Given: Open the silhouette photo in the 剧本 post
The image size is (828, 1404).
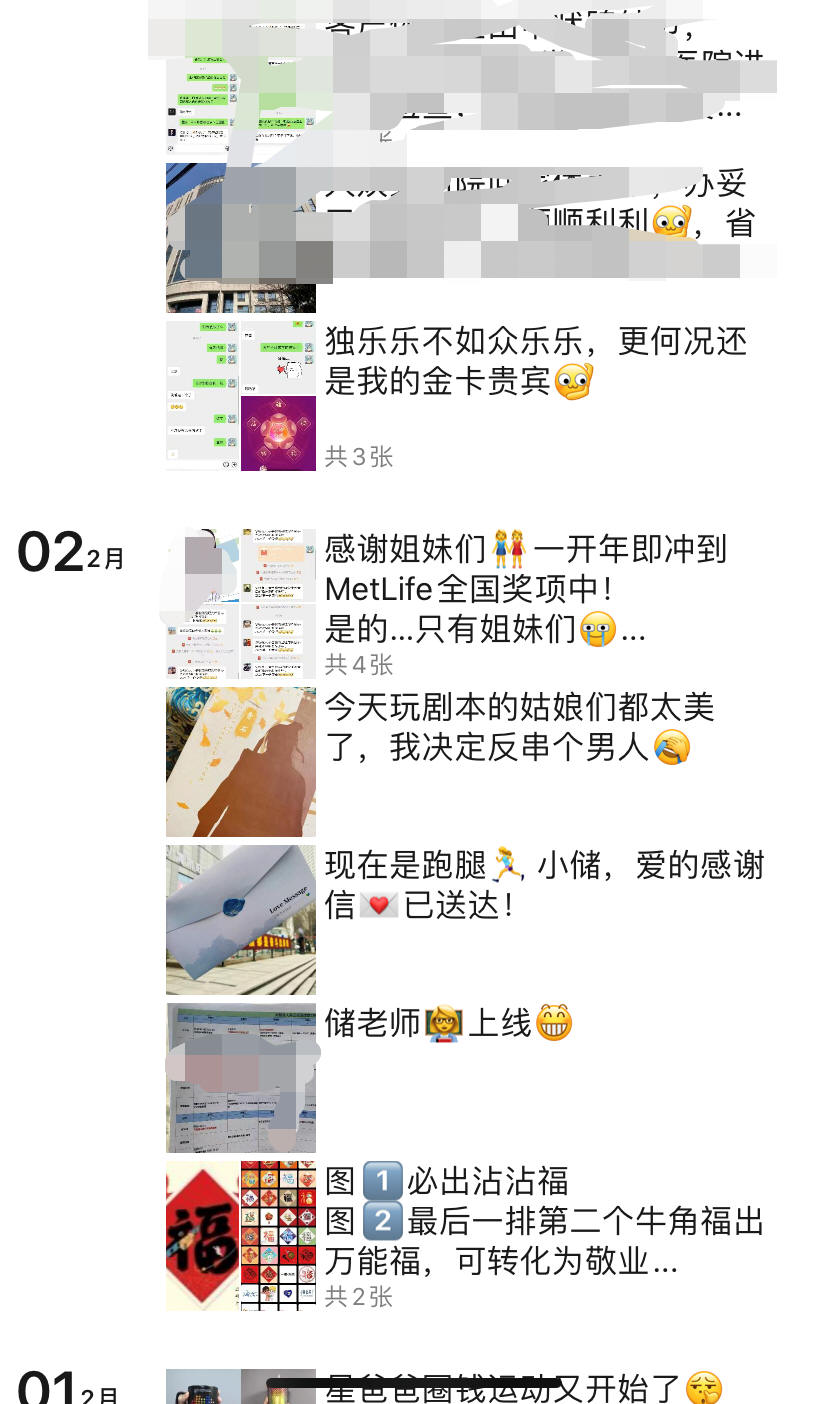Looking at the screenshot, I should (x=240, y=762).
